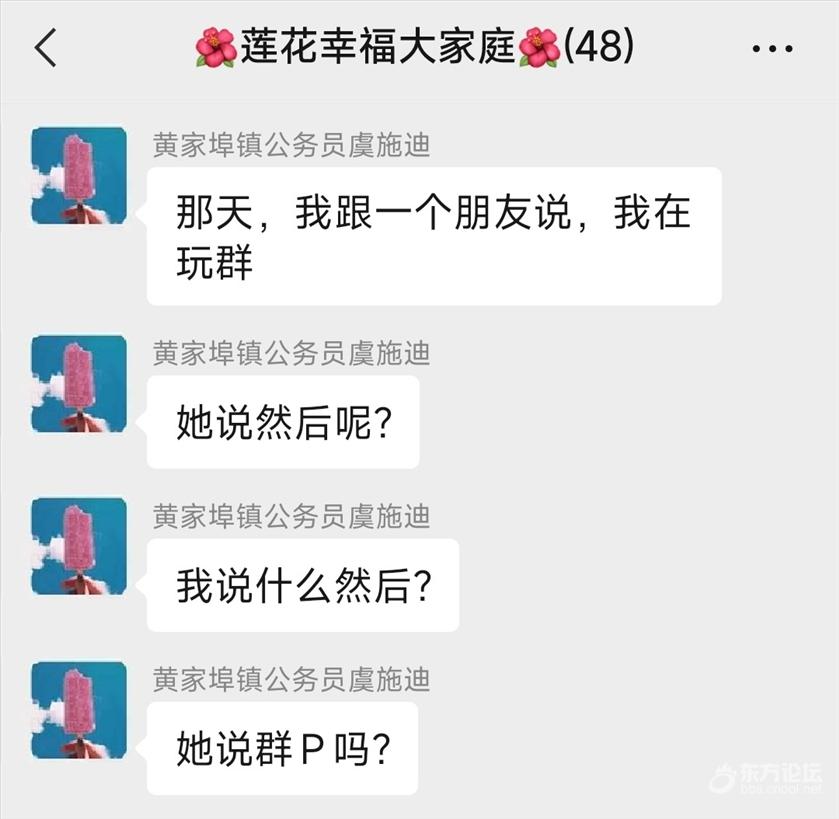Tap the avatar beside "她说群P吗?" message

(79, 709)
